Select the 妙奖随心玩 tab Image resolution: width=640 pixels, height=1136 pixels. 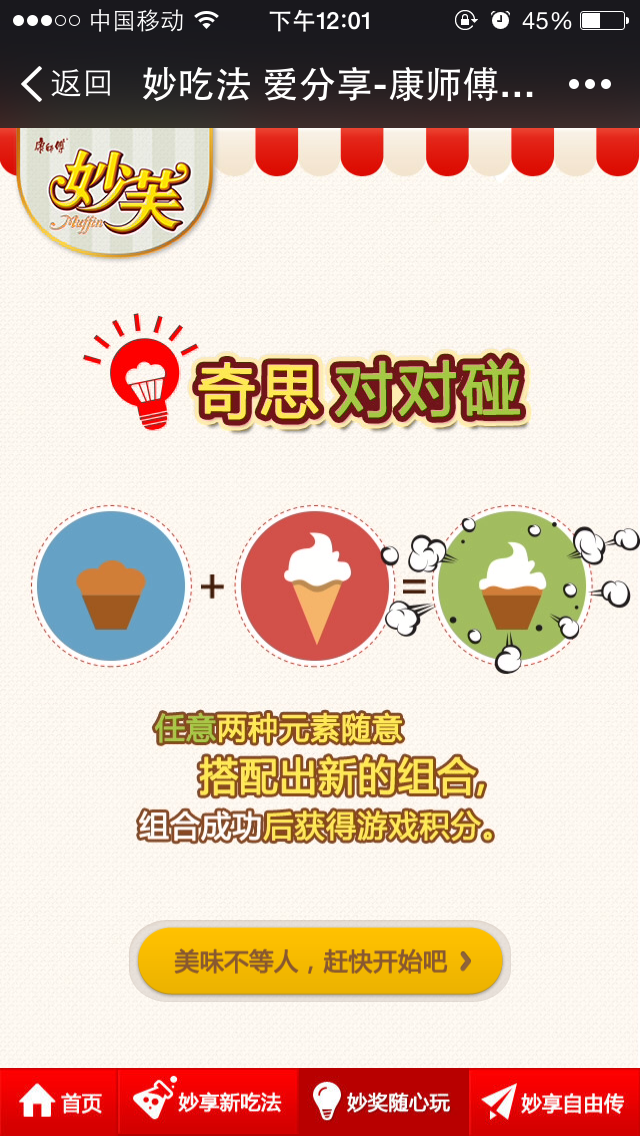point(382,1102)
